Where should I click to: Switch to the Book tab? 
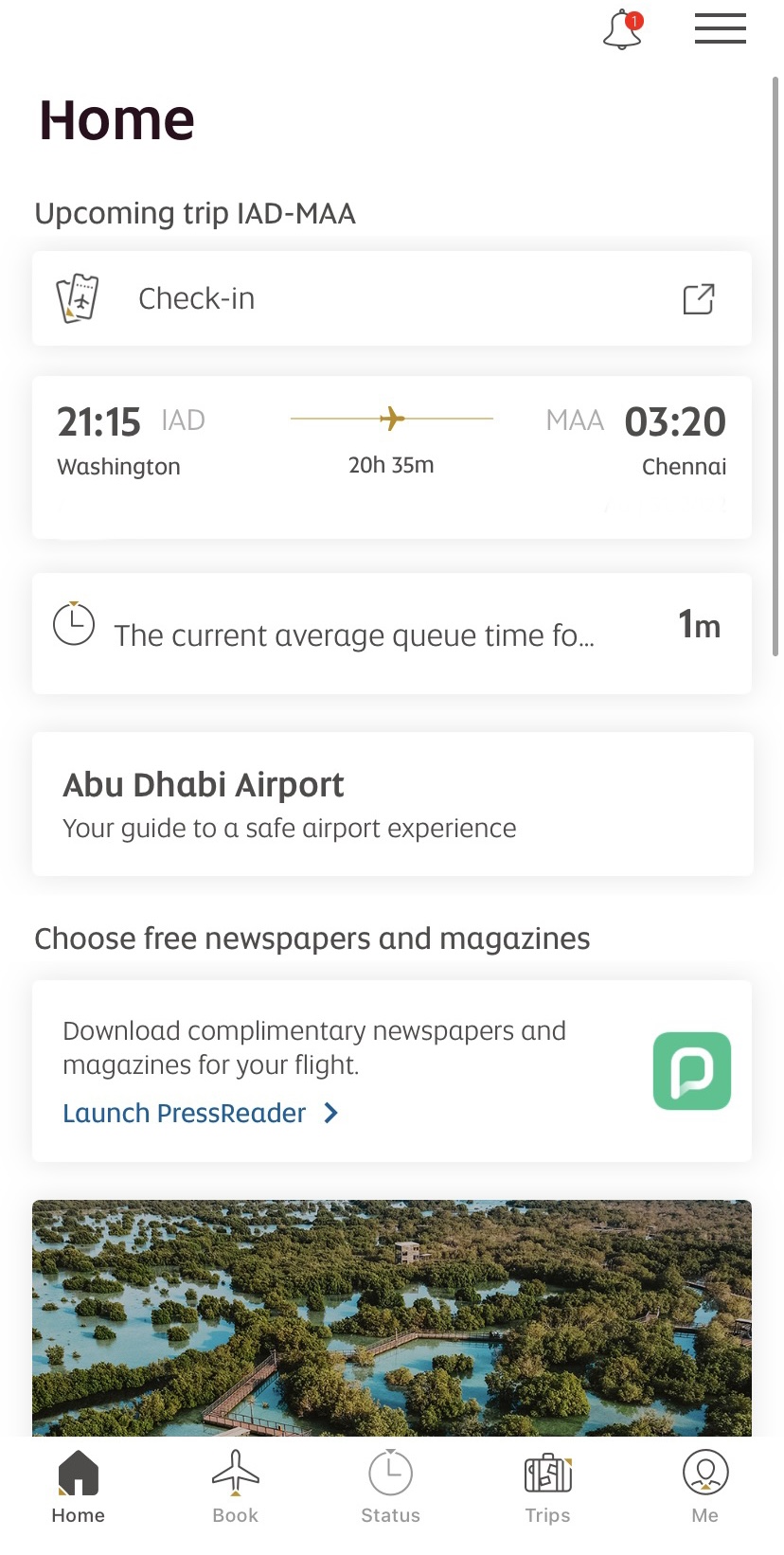tap(236, 1487)
